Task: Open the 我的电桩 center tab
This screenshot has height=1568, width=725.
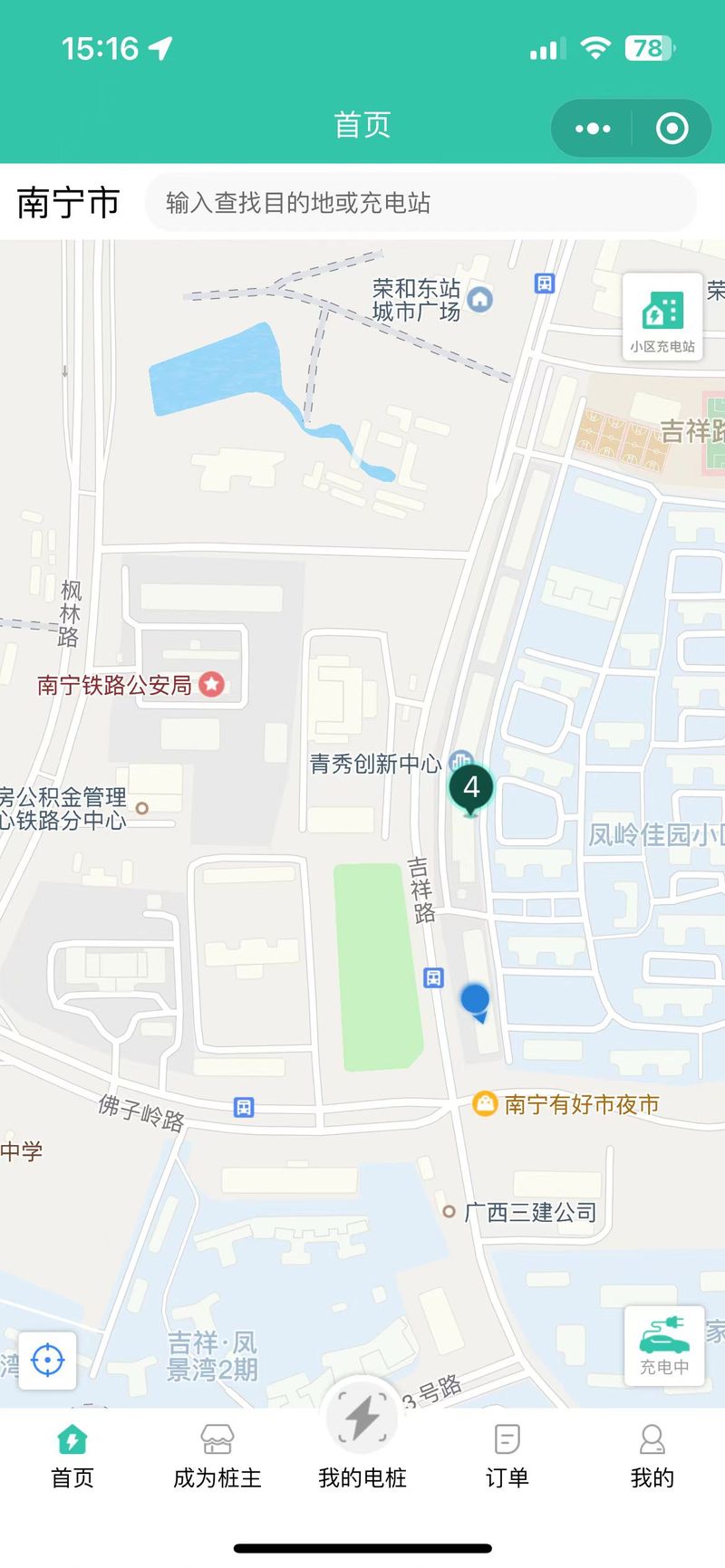Action: pos(362,1440)
